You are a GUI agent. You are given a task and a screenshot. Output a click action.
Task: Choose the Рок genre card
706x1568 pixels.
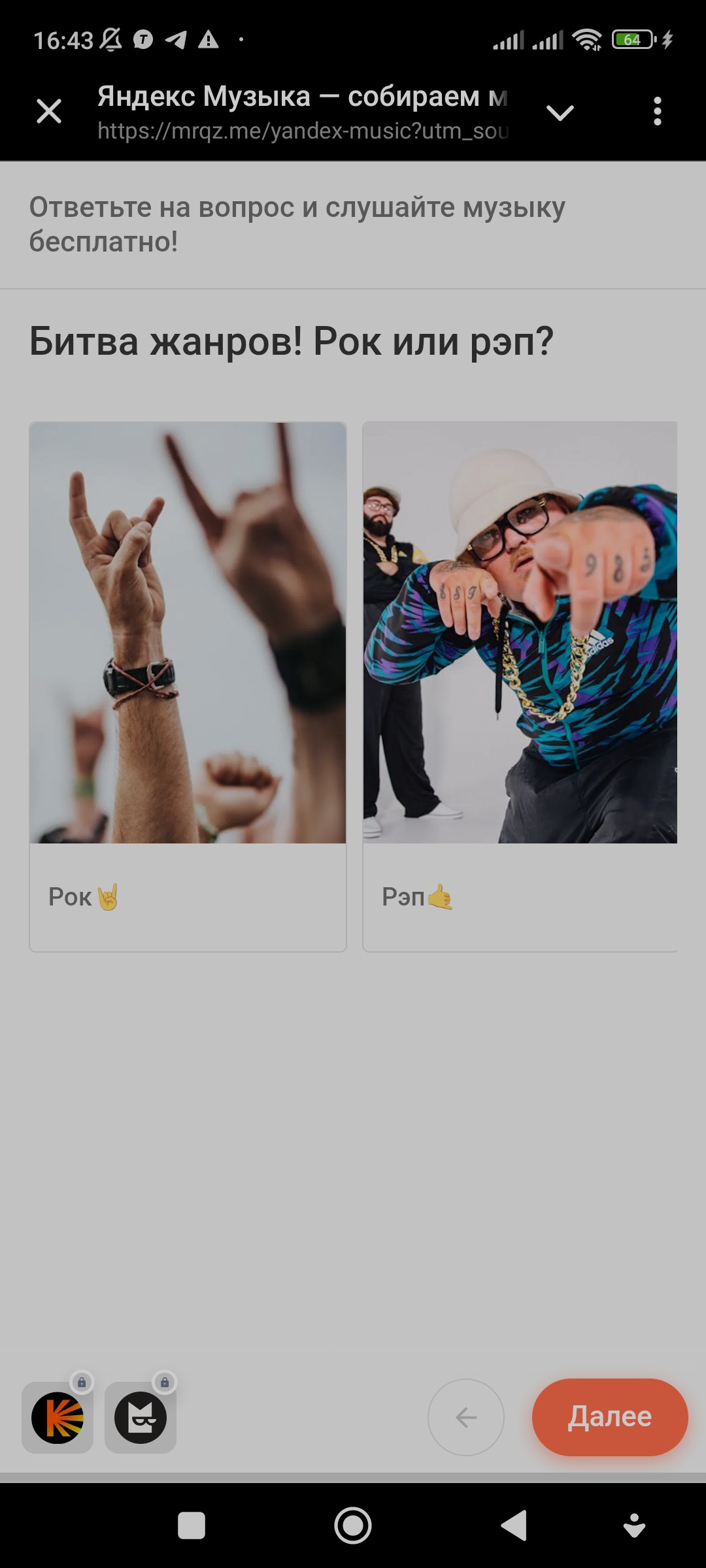(188, 687)
